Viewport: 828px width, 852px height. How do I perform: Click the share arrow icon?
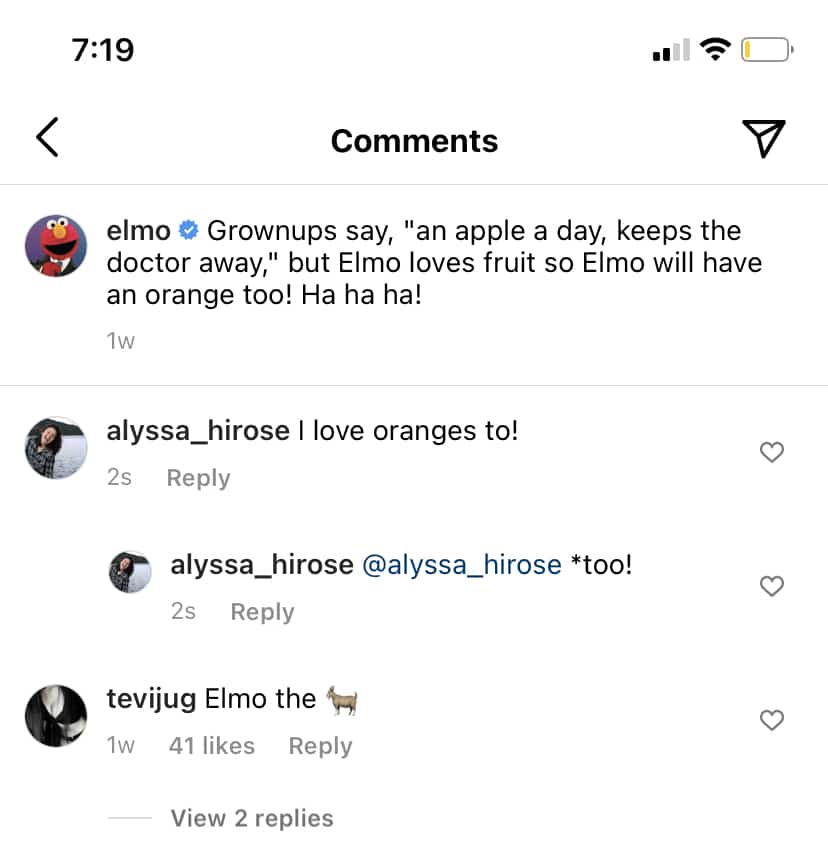click(x=765, y=139)
